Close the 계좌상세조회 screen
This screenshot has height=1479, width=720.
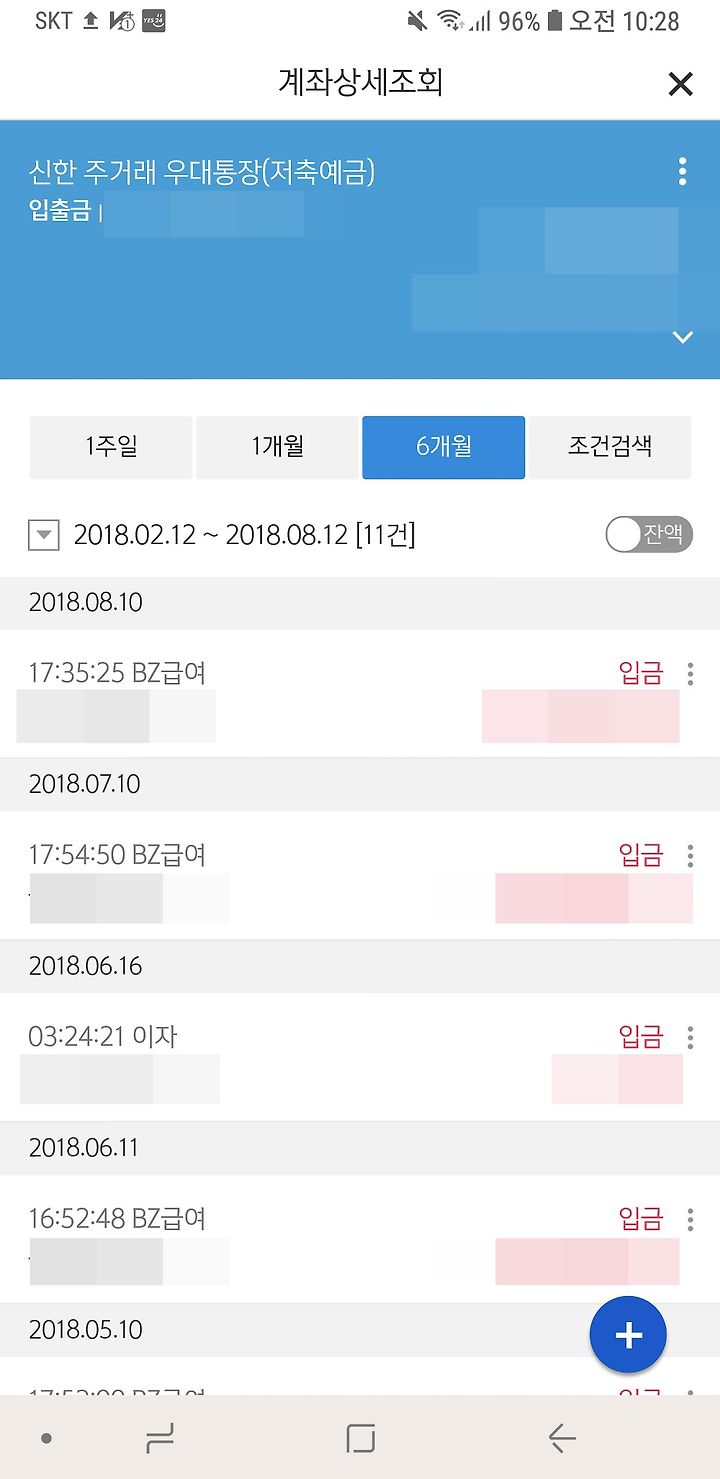coord(680,85)
